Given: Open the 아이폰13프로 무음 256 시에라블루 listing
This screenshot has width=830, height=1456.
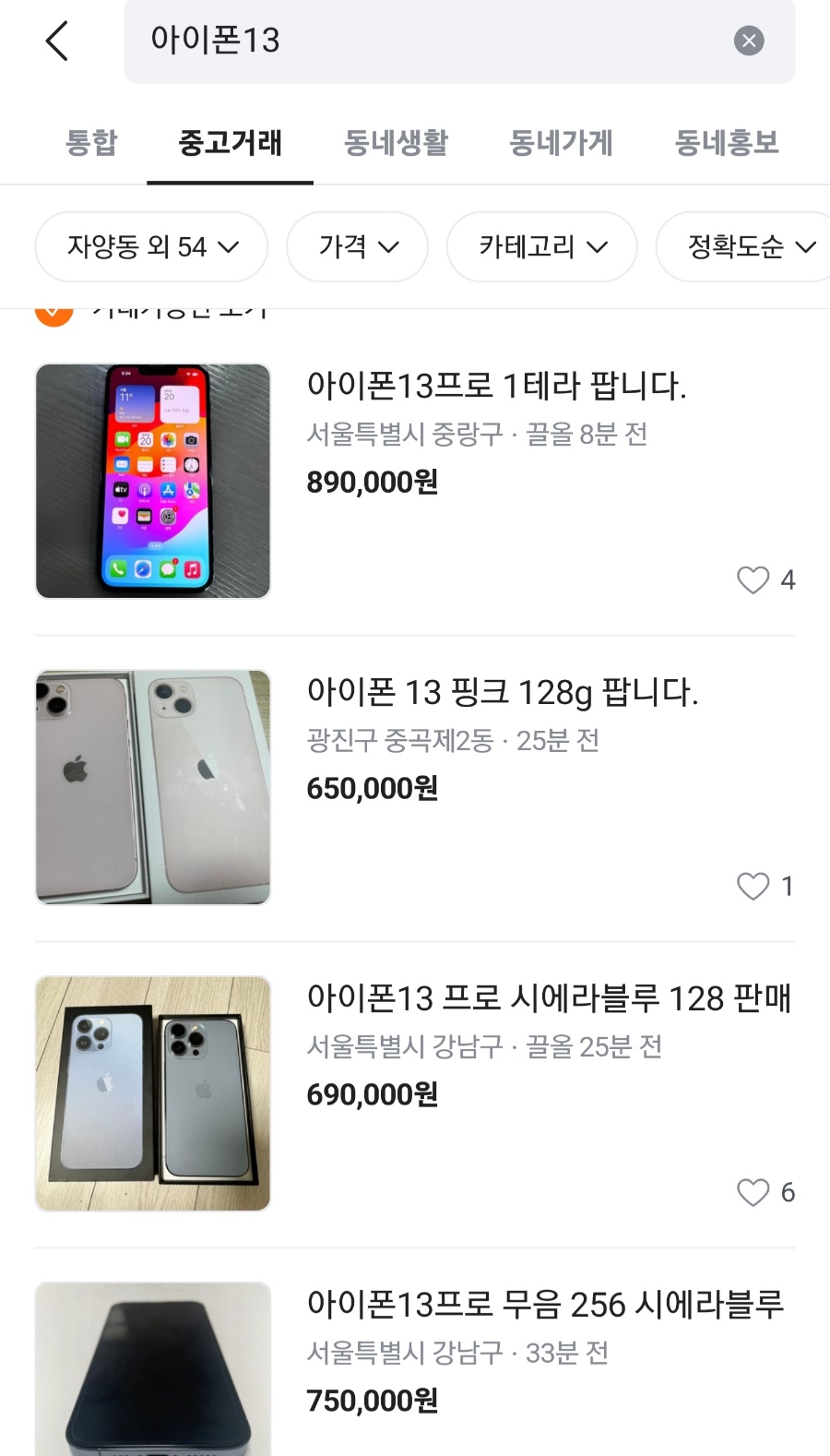Looking at the screenshot, I should [x=544, y=1305].
